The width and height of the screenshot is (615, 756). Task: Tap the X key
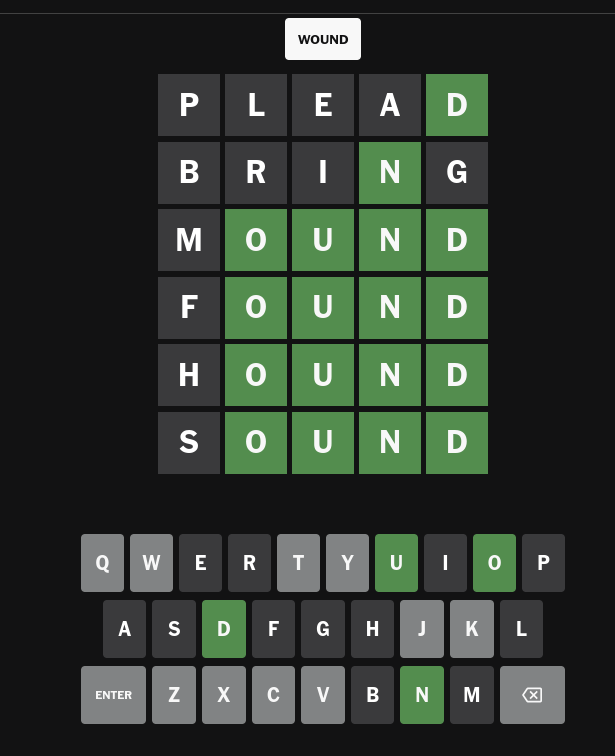click(x=224, y=695)
